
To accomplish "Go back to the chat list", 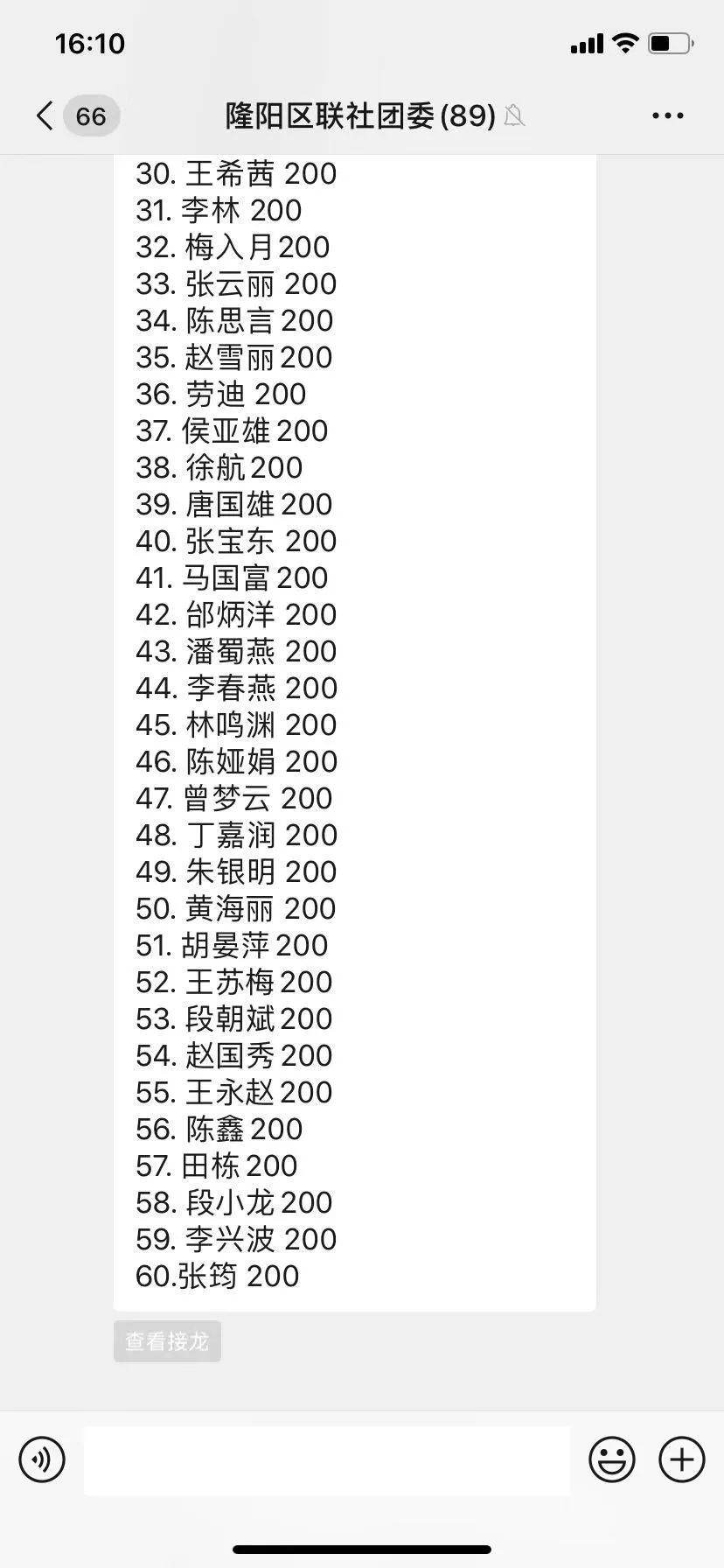I will tap(45, 115).
